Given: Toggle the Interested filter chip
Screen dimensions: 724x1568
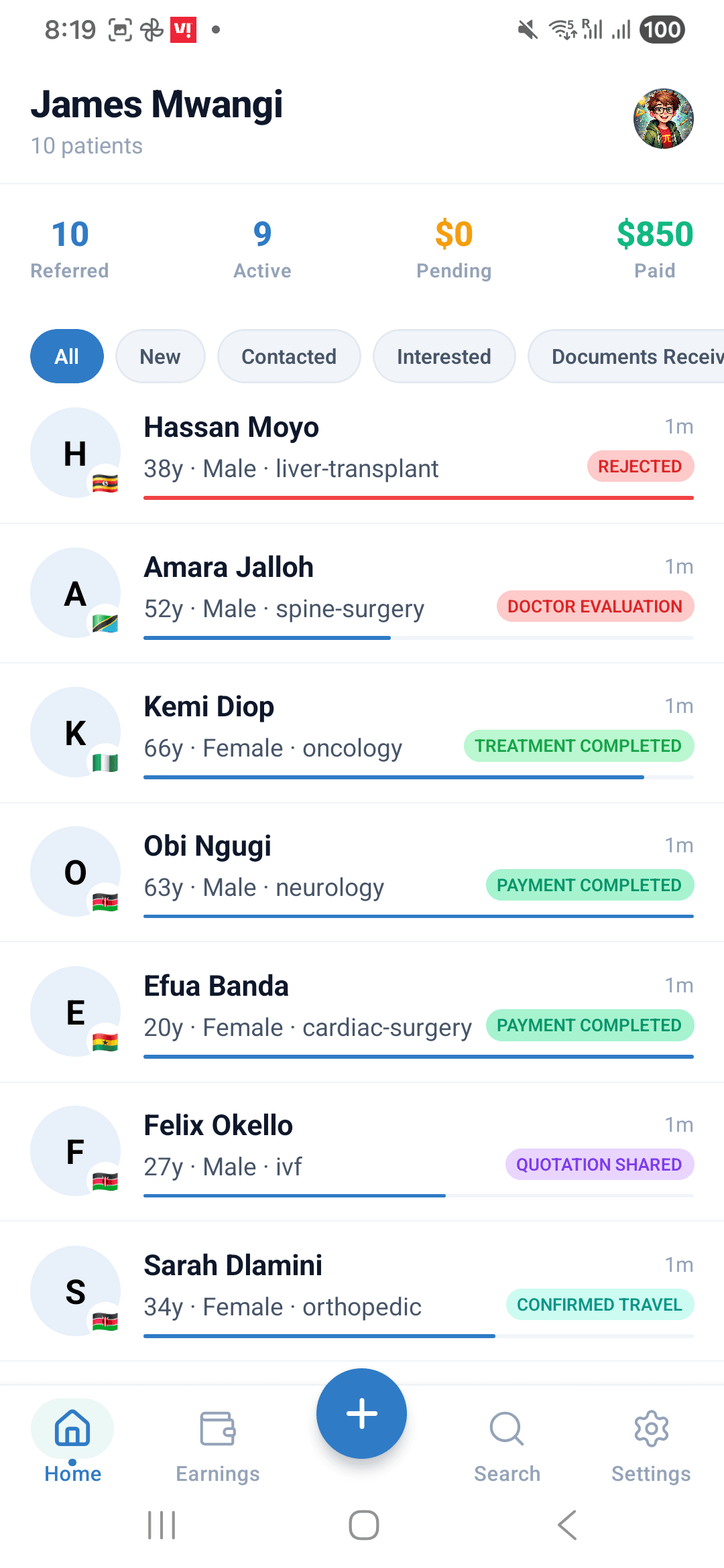Looking at the screenshot, I should click(444, 356).
